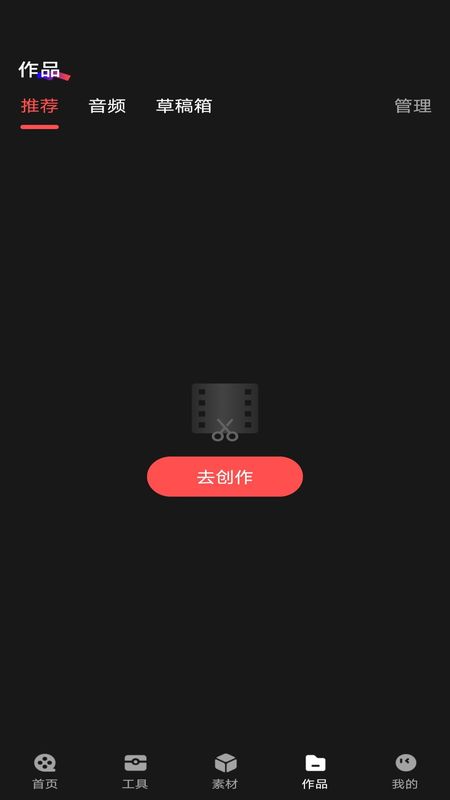Tap 管理 to manage works

(413, 106)
